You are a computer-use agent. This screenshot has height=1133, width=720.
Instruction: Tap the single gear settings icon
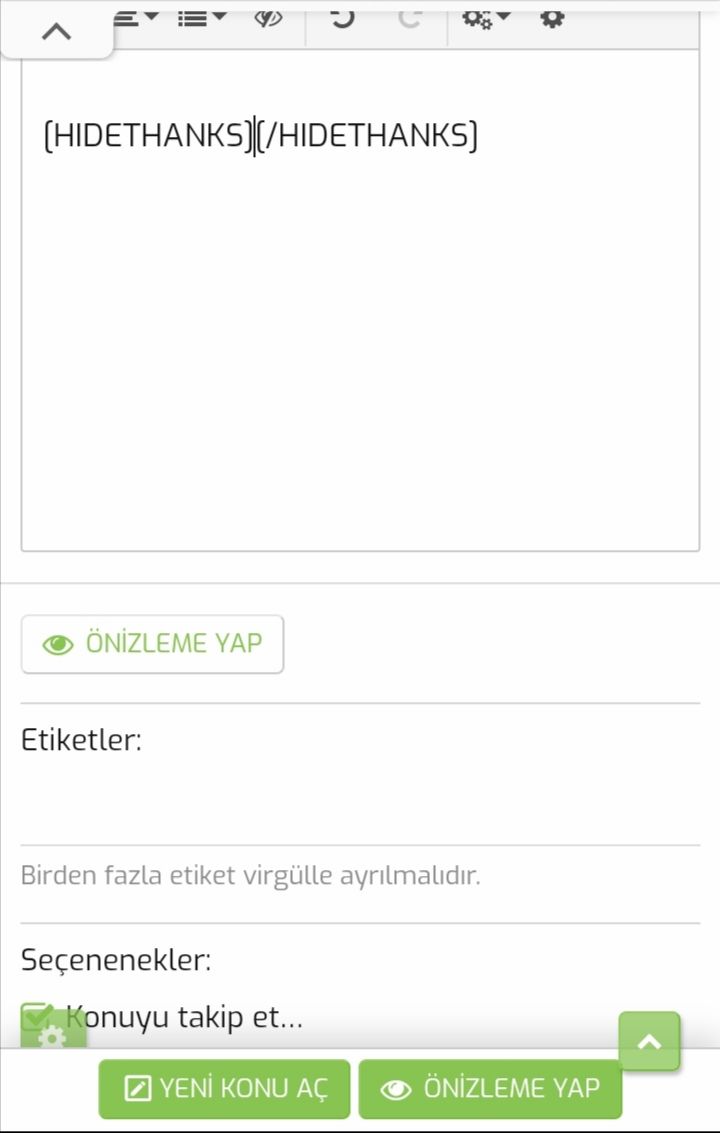click(552, 17)
